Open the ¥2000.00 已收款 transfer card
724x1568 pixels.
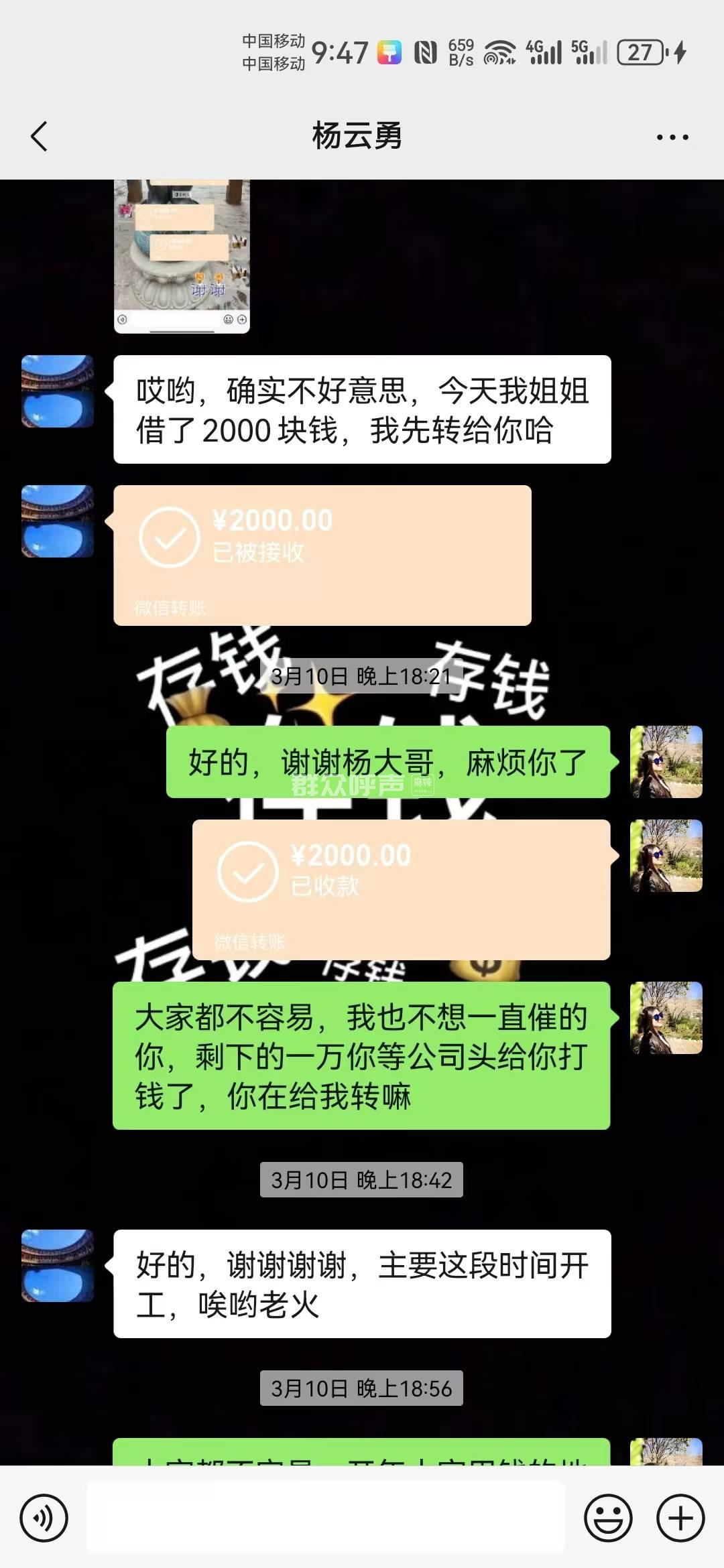tap(401, 889)
